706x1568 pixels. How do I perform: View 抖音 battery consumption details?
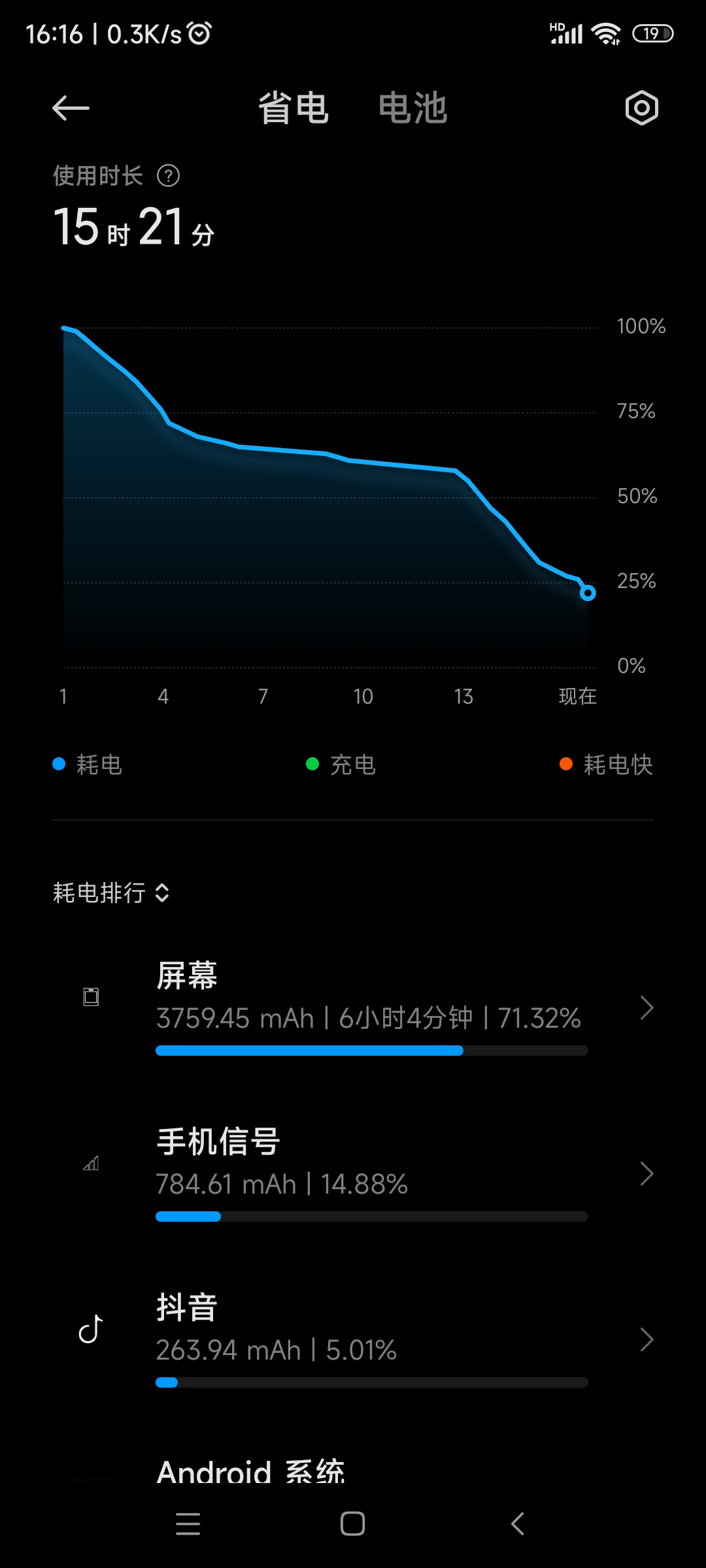click(353, 1339)
